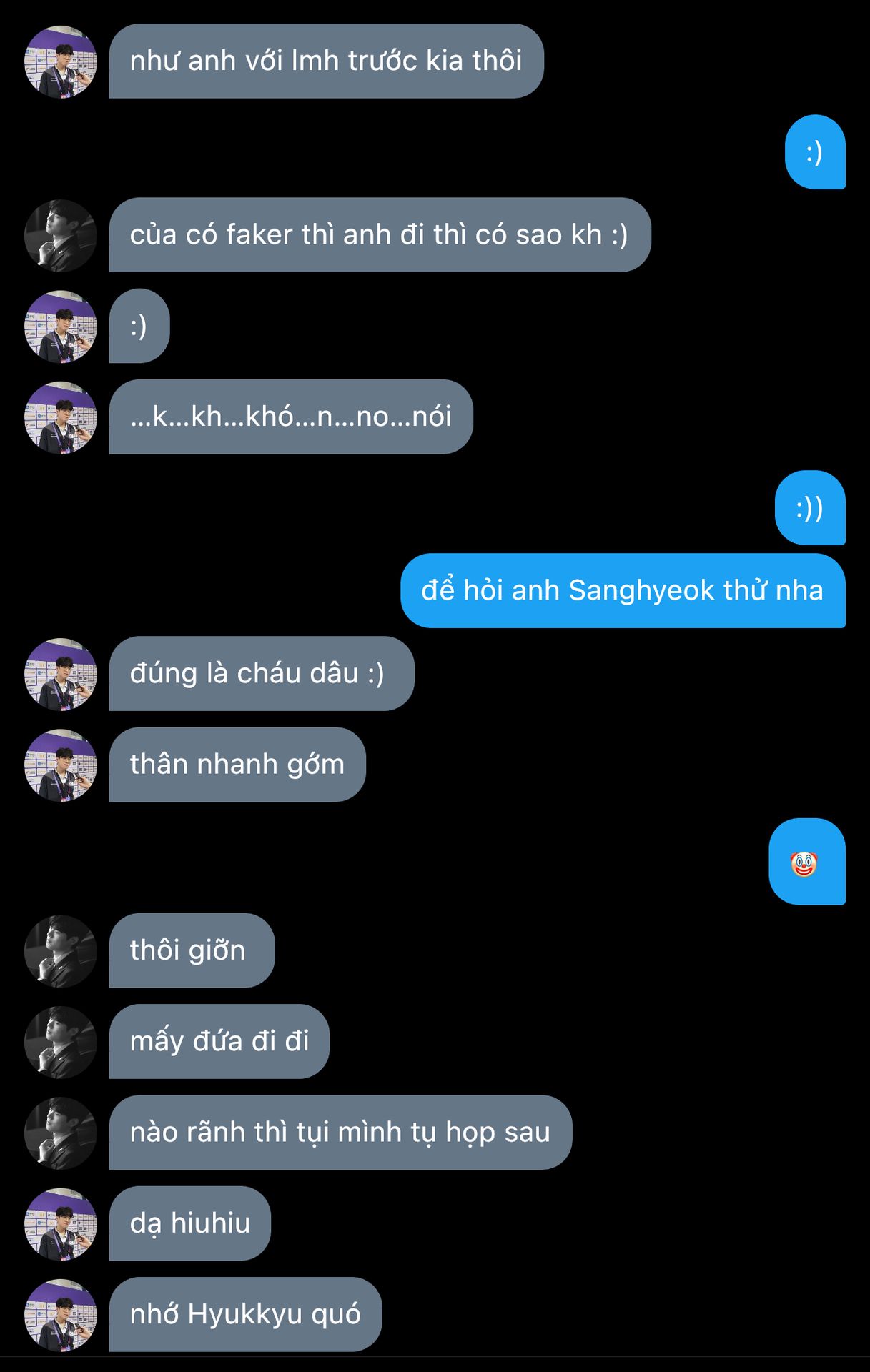This screenshot has height=1372, width=870.
Task: View profile of sender of "đúng là cháu dâu"
Action: pos(61,674)
